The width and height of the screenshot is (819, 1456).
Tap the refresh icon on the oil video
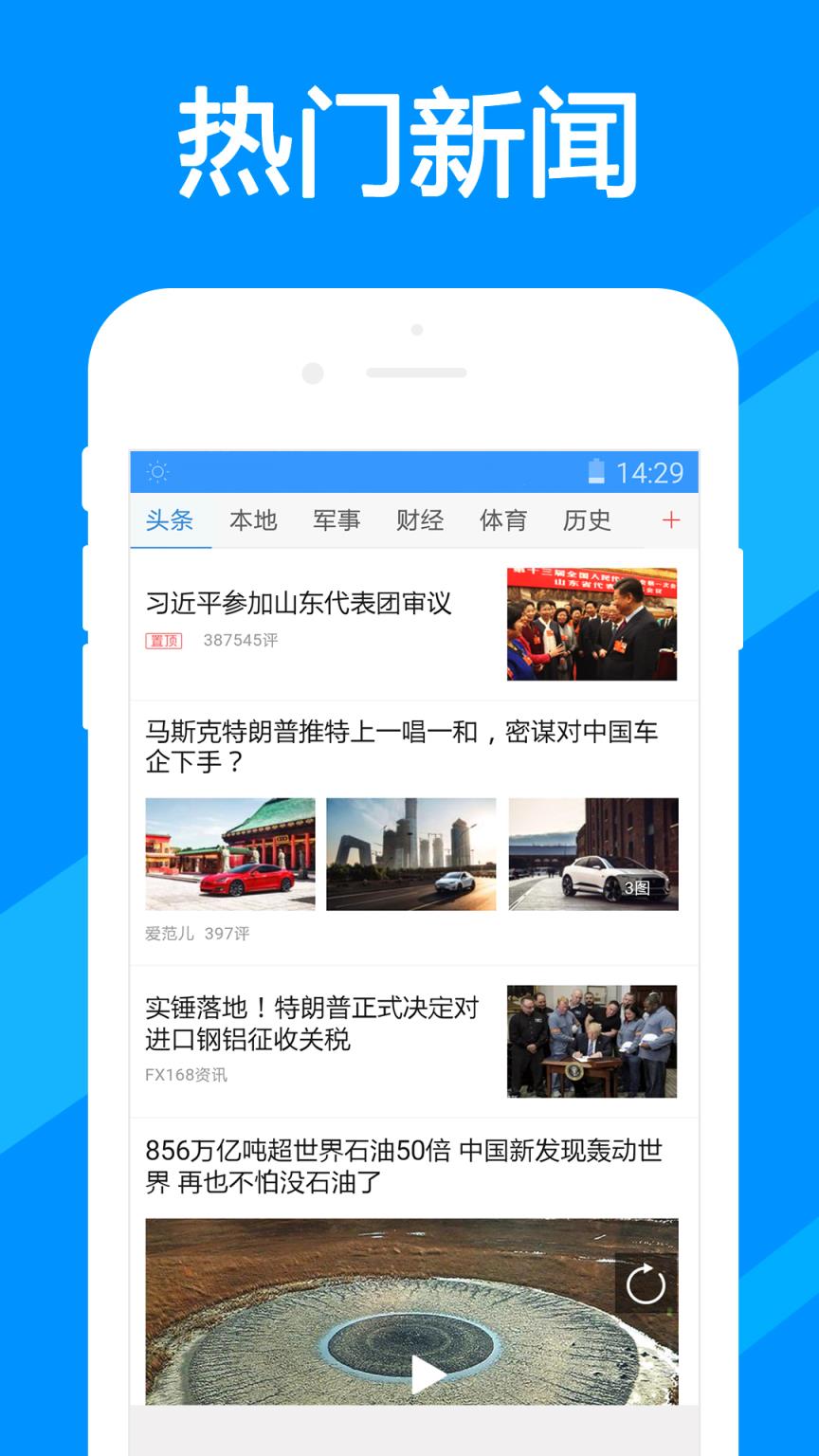coord(644,1286)
